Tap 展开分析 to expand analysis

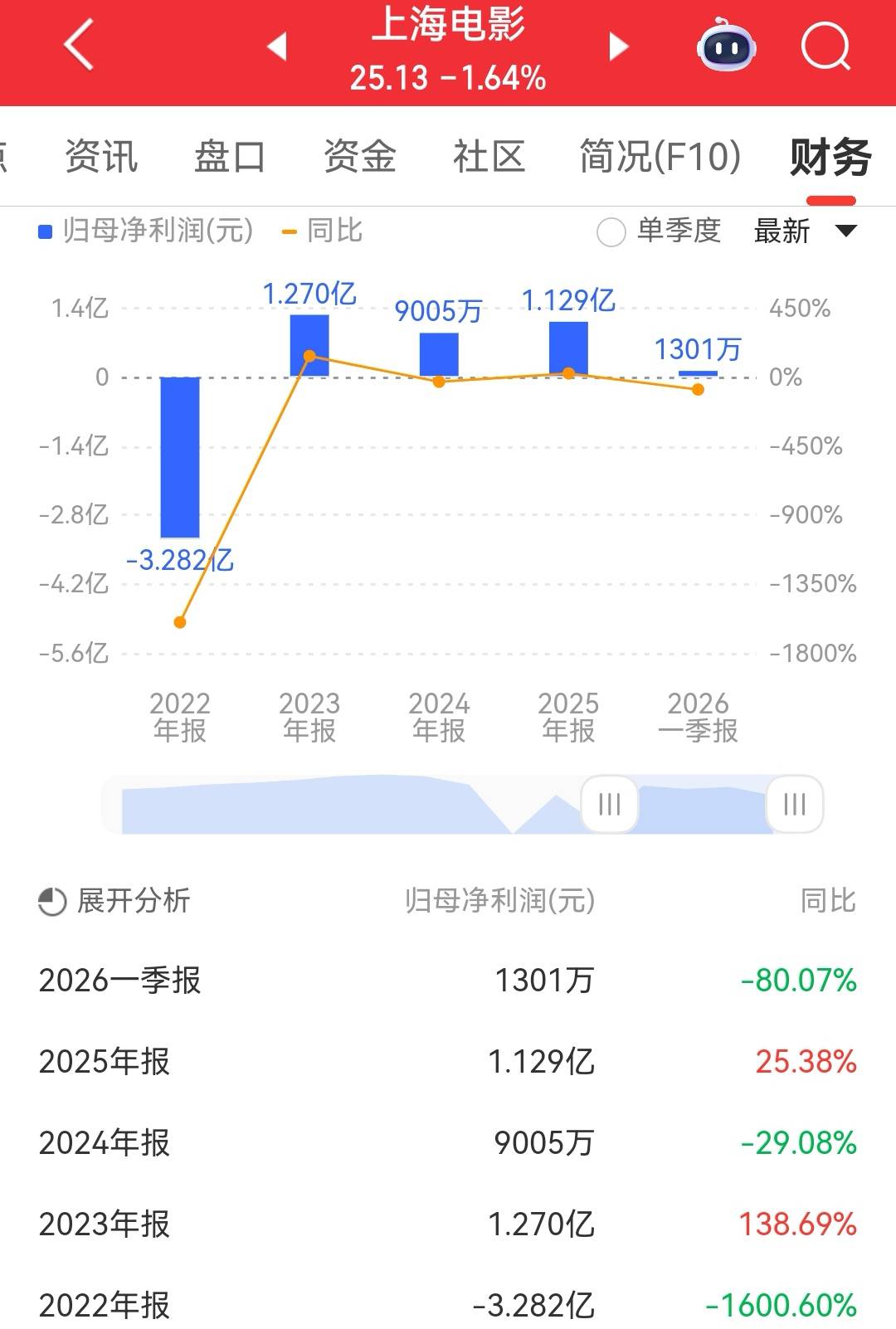click(114, 900)
